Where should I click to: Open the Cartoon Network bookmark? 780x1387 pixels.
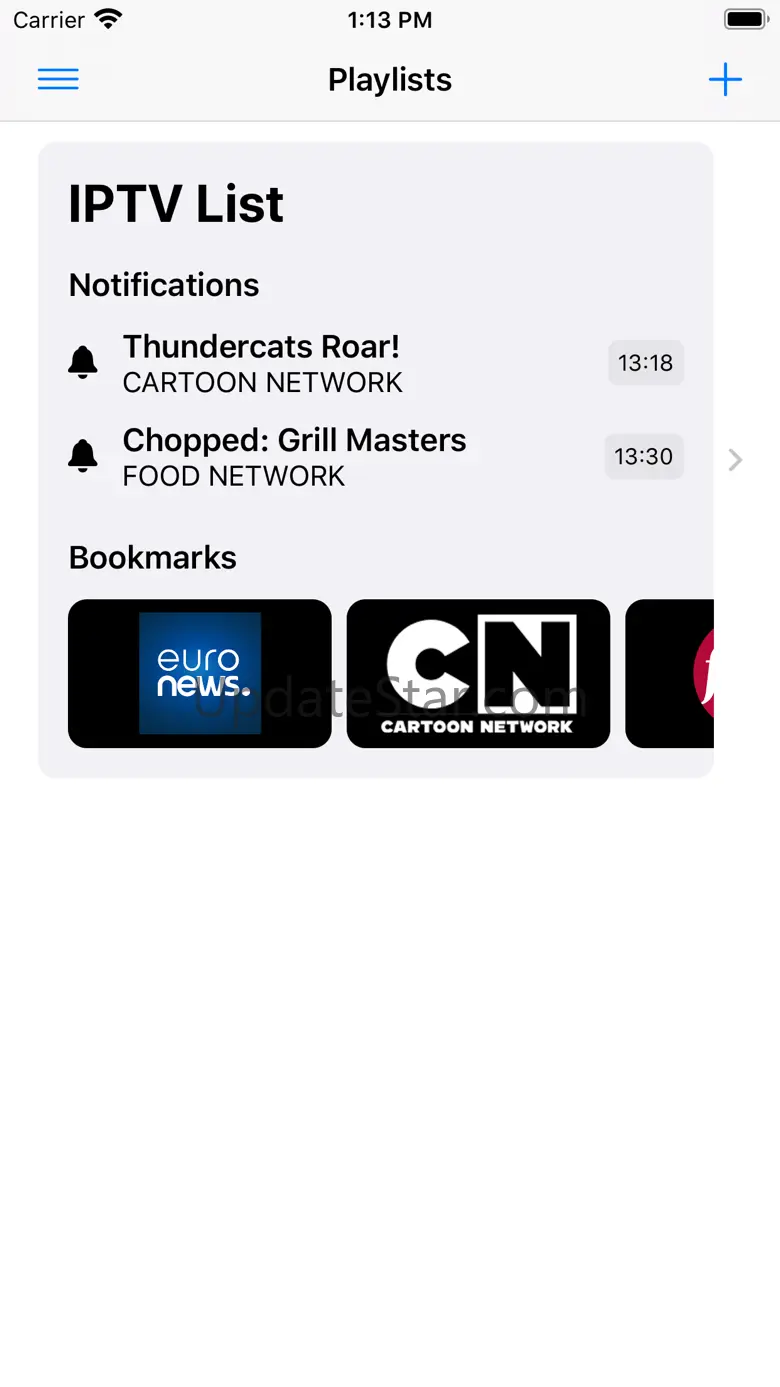478,673
